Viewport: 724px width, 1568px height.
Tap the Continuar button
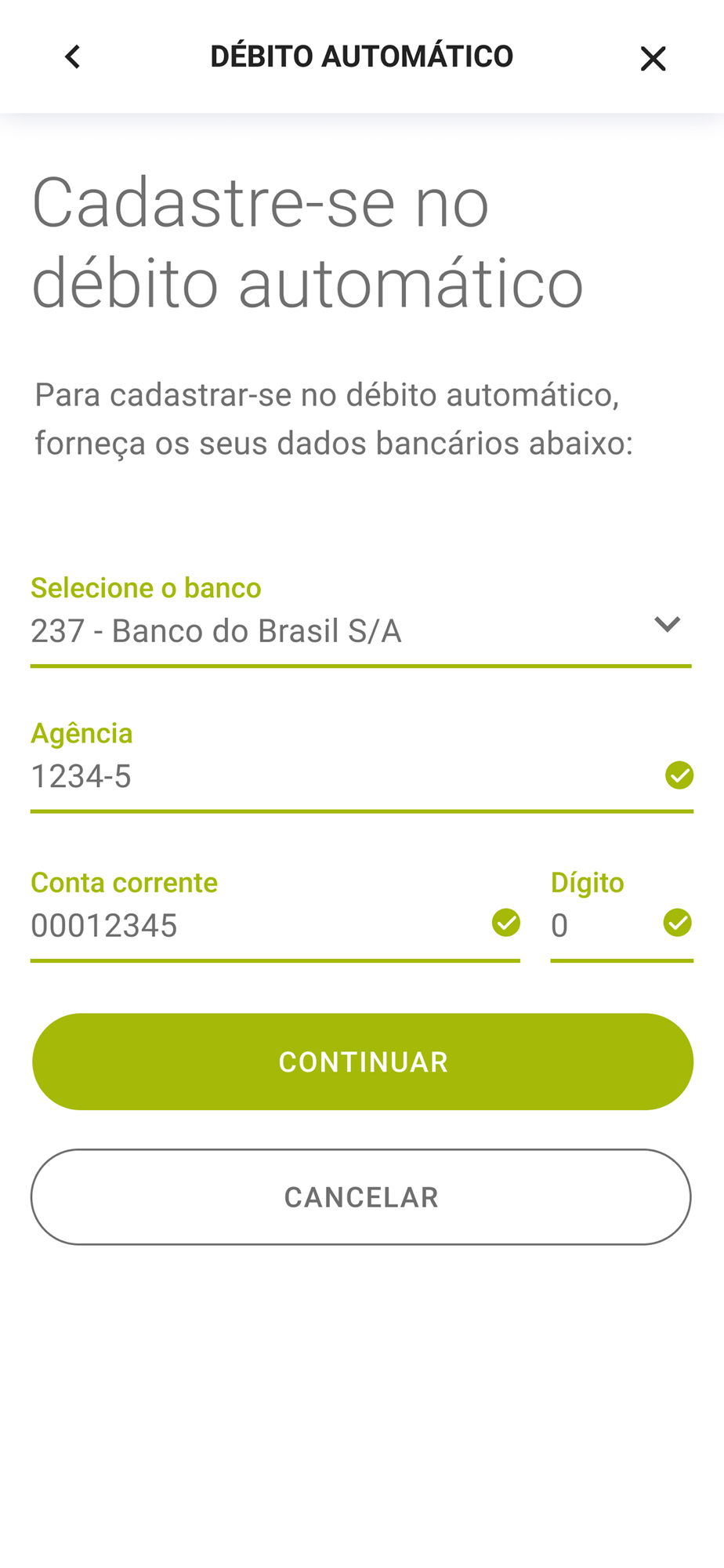point(363,1062)
